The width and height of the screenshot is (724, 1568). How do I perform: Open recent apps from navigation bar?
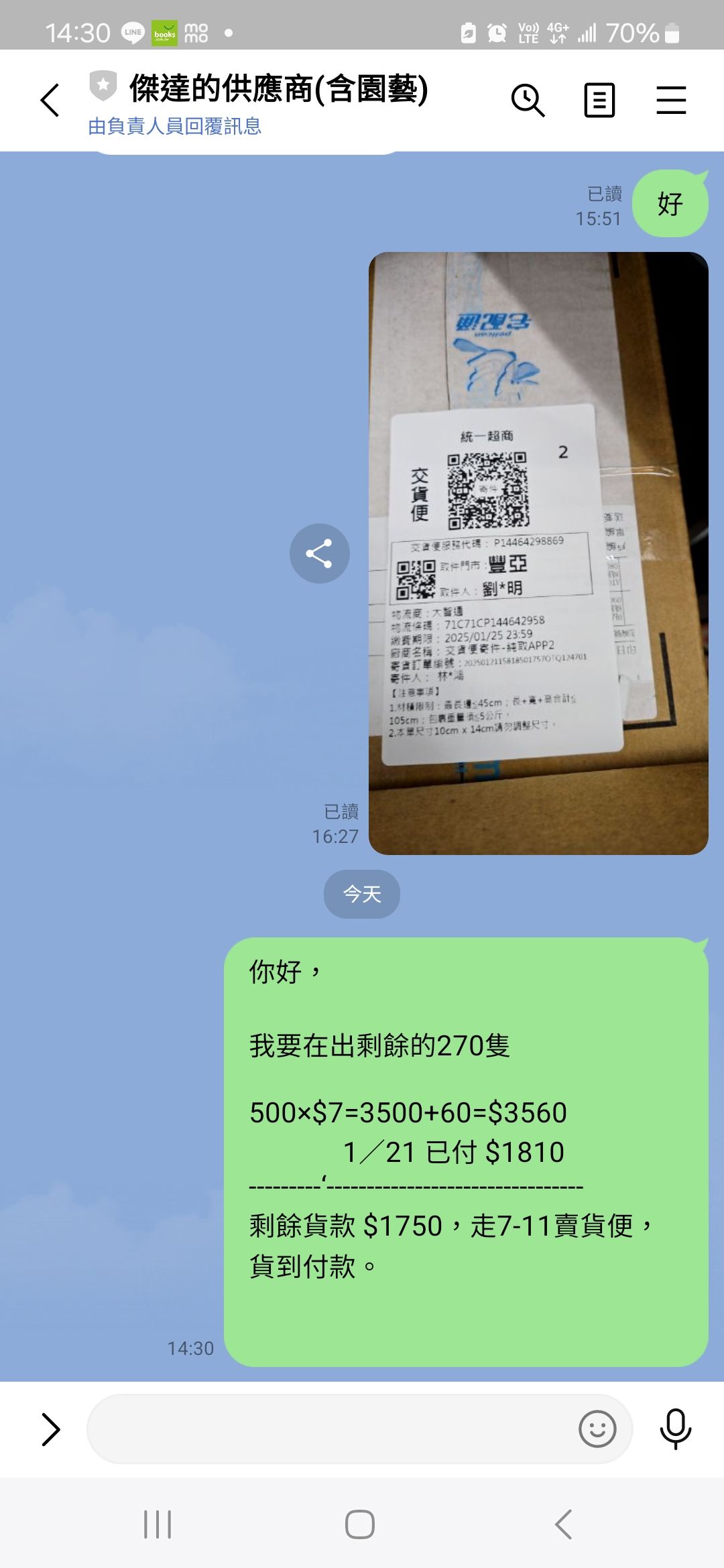pos(158,1524)
